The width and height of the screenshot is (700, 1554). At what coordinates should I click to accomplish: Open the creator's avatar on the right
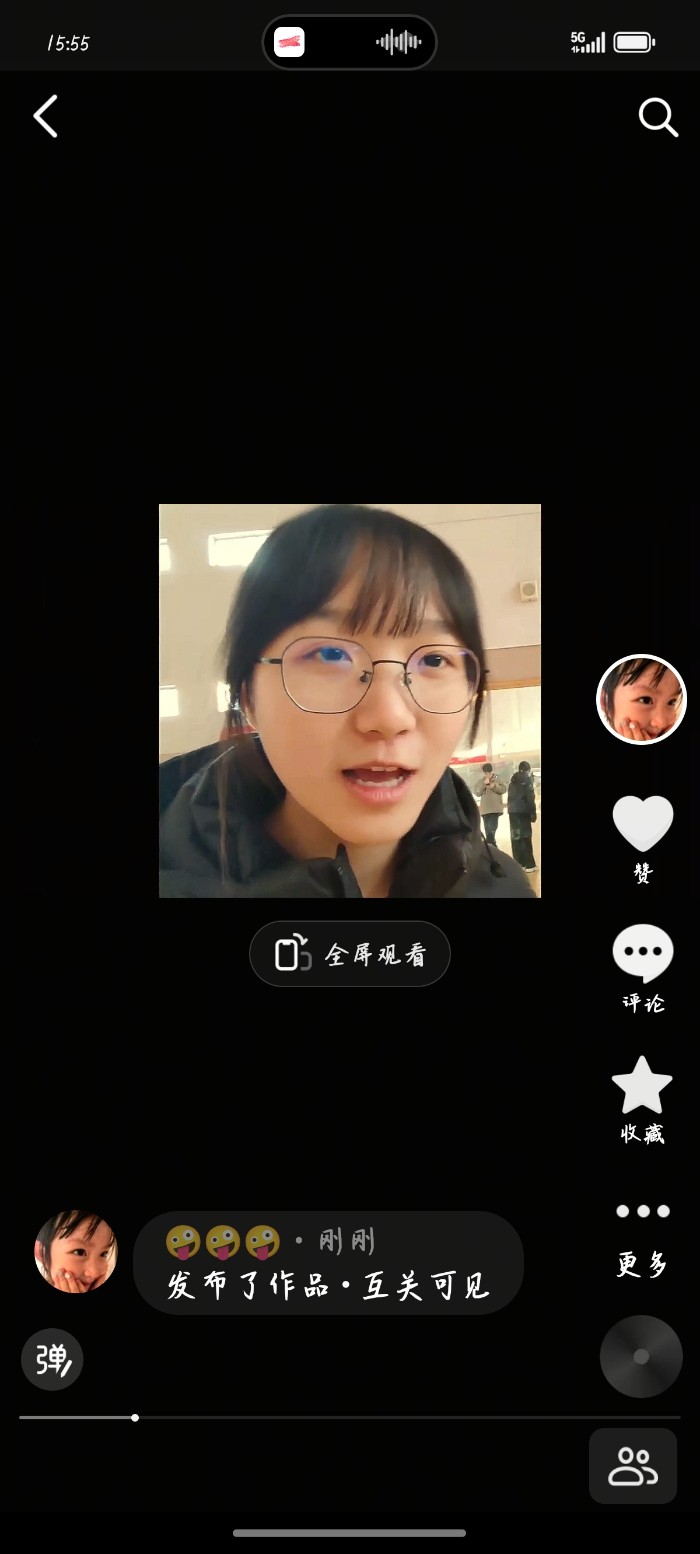pyautogui.click(x=641, y=700)
